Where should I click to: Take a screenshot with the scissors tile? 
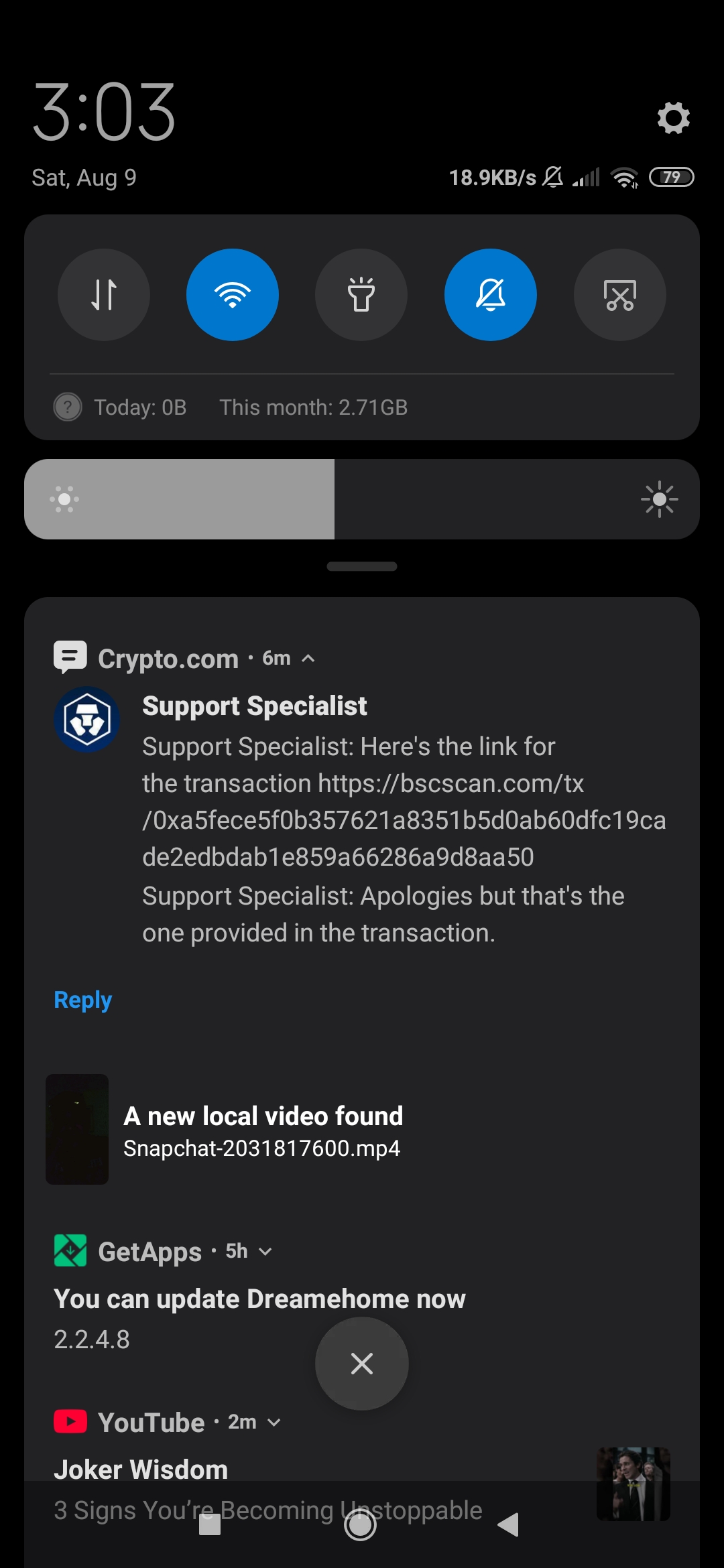click(x=620, y=295)
